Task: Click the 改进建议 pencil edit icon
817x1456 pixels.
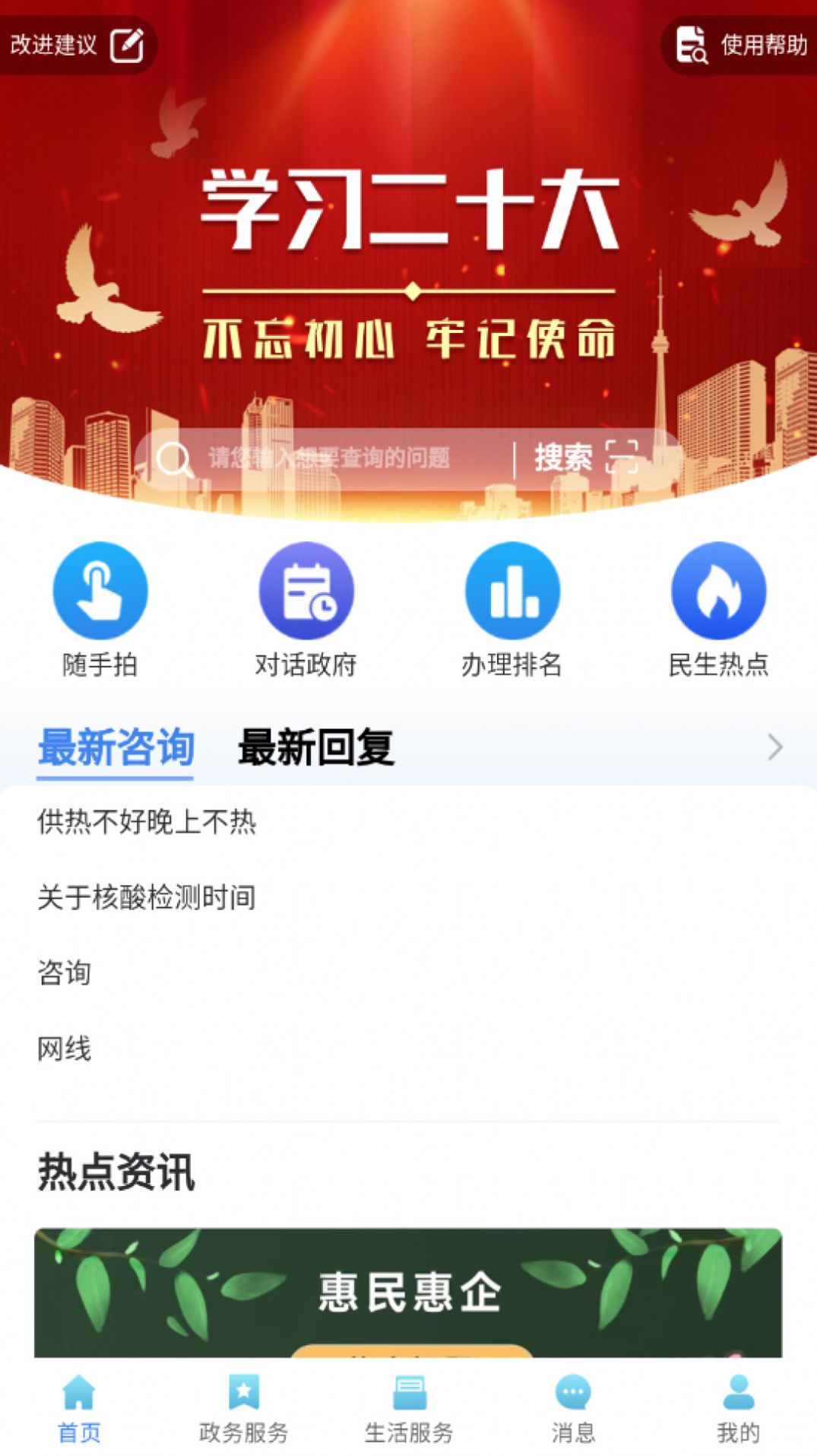Action: (x=128, y=44)
